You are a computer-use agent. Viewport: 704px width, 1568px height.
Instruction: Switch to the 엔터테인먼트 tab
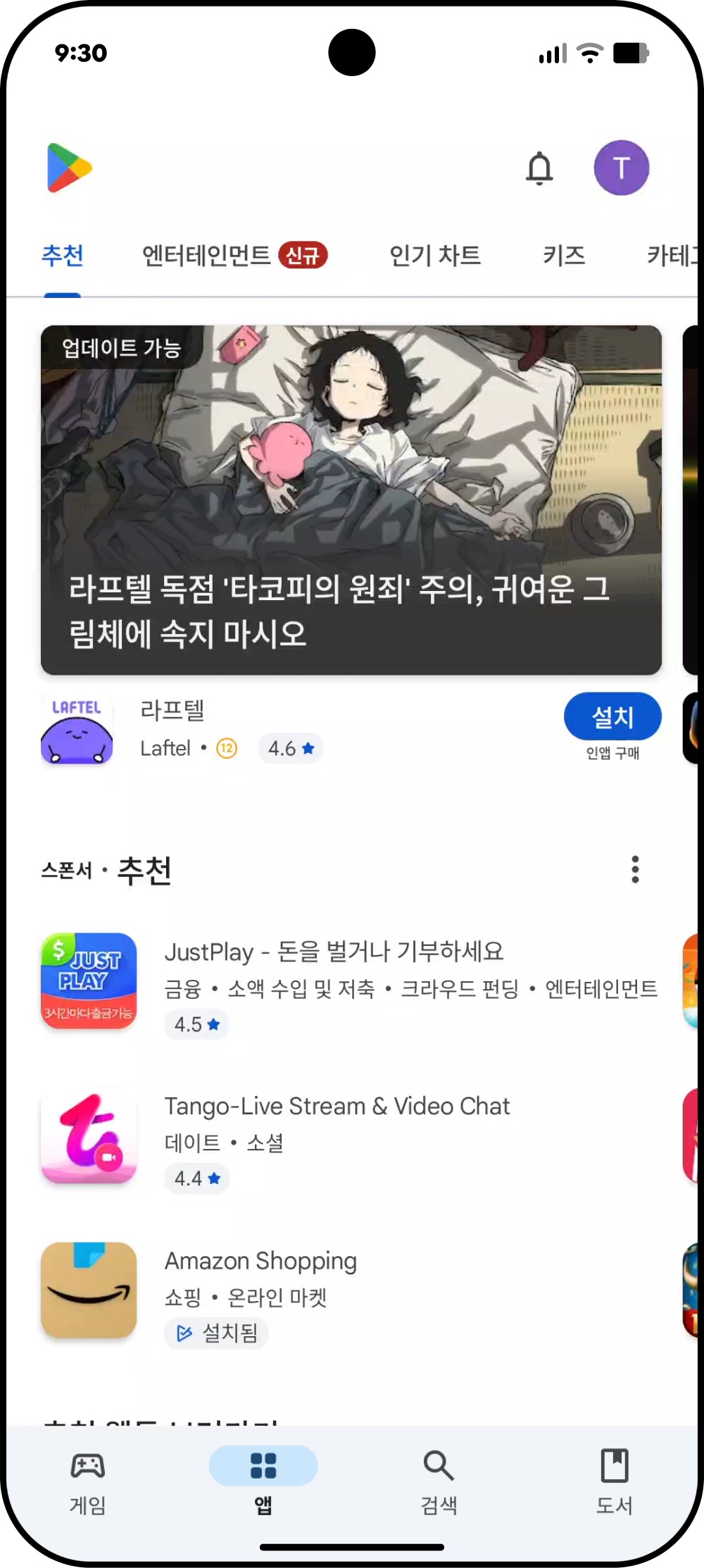(x=206, y=256)
